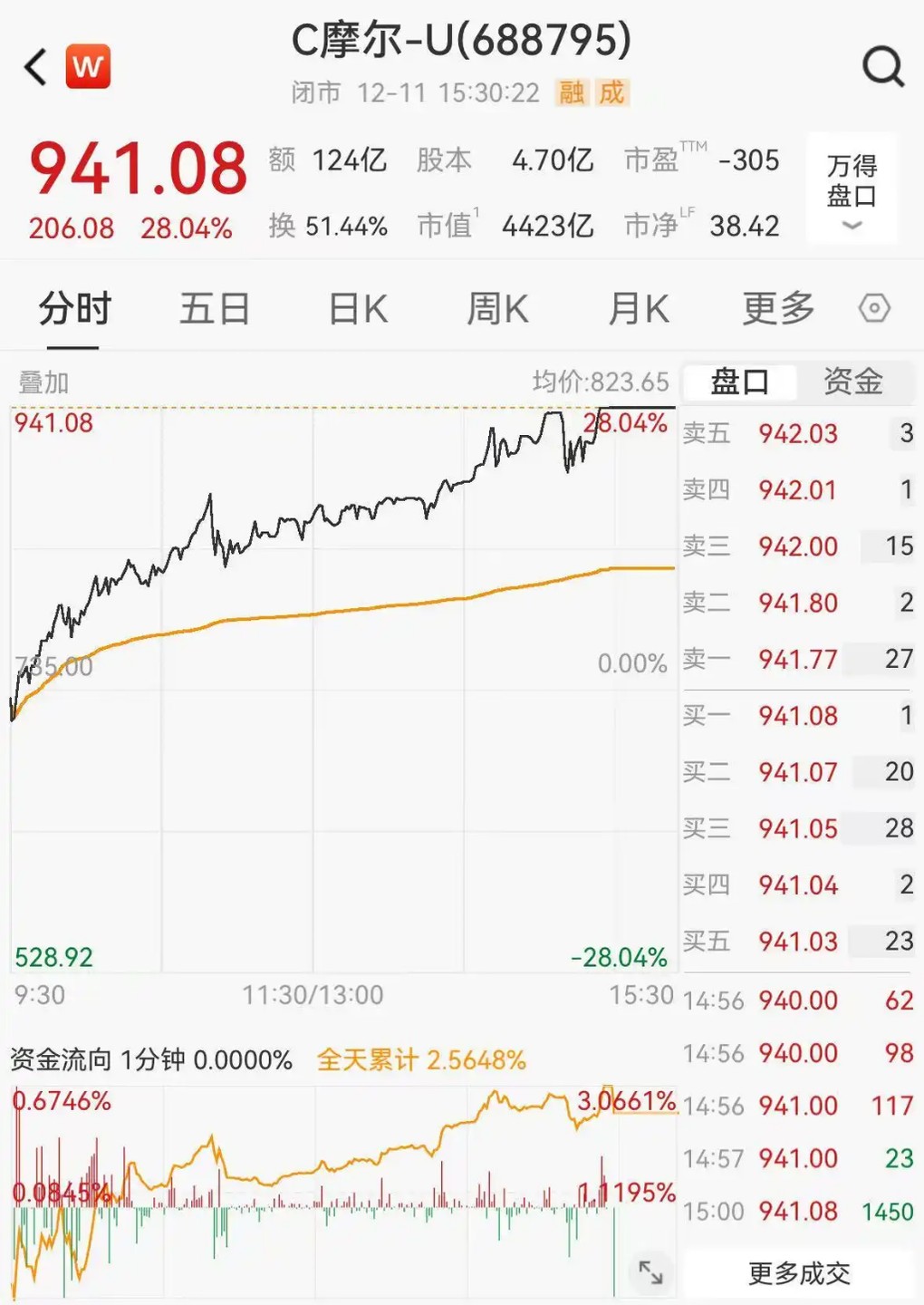Viewport: 924px width, 1305px height.
Task: Expand the chart to fullscreen
Action: point(650,1271)
